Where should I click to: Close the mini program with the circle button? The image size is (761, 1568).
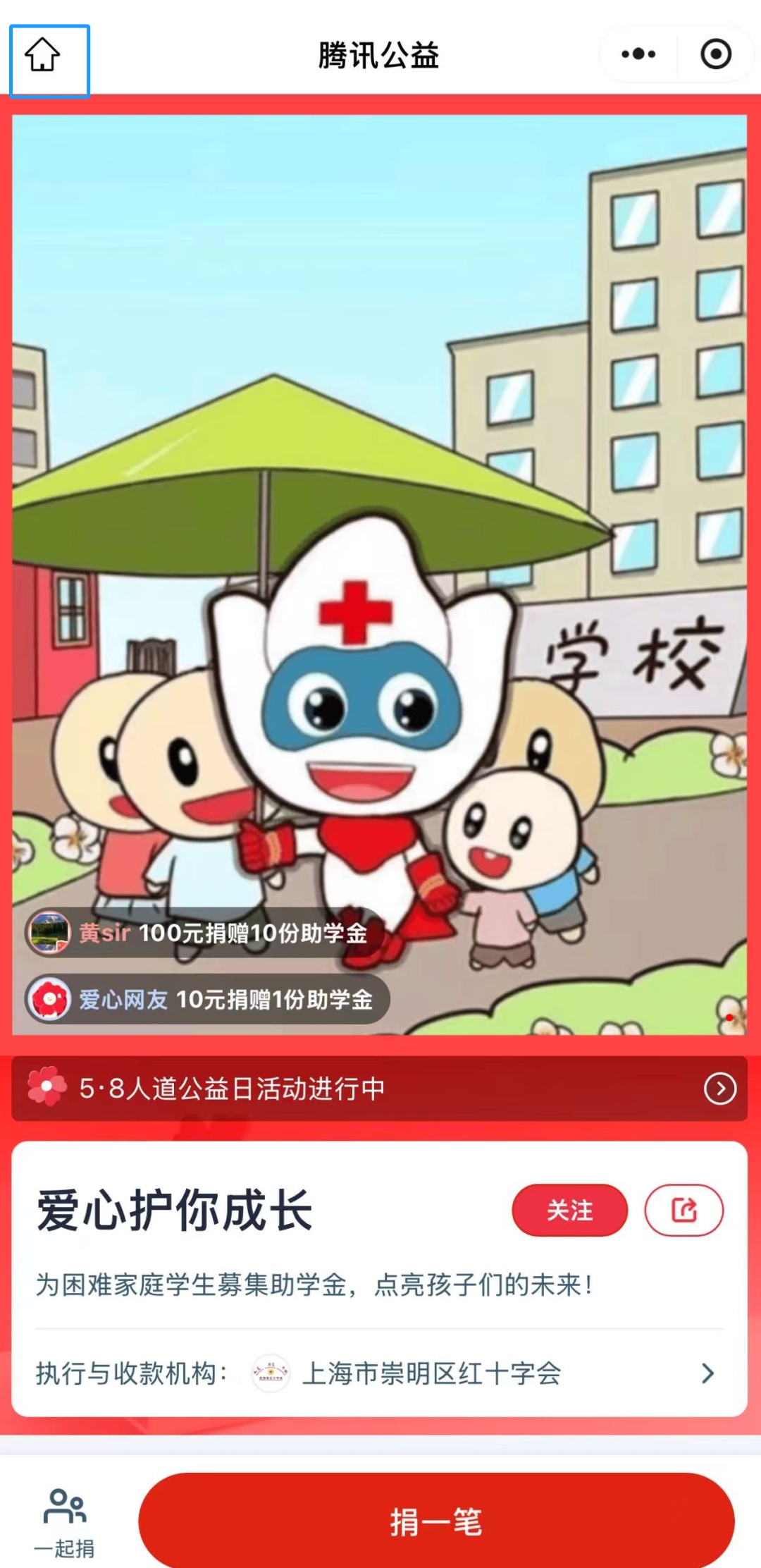coord(716,54)
